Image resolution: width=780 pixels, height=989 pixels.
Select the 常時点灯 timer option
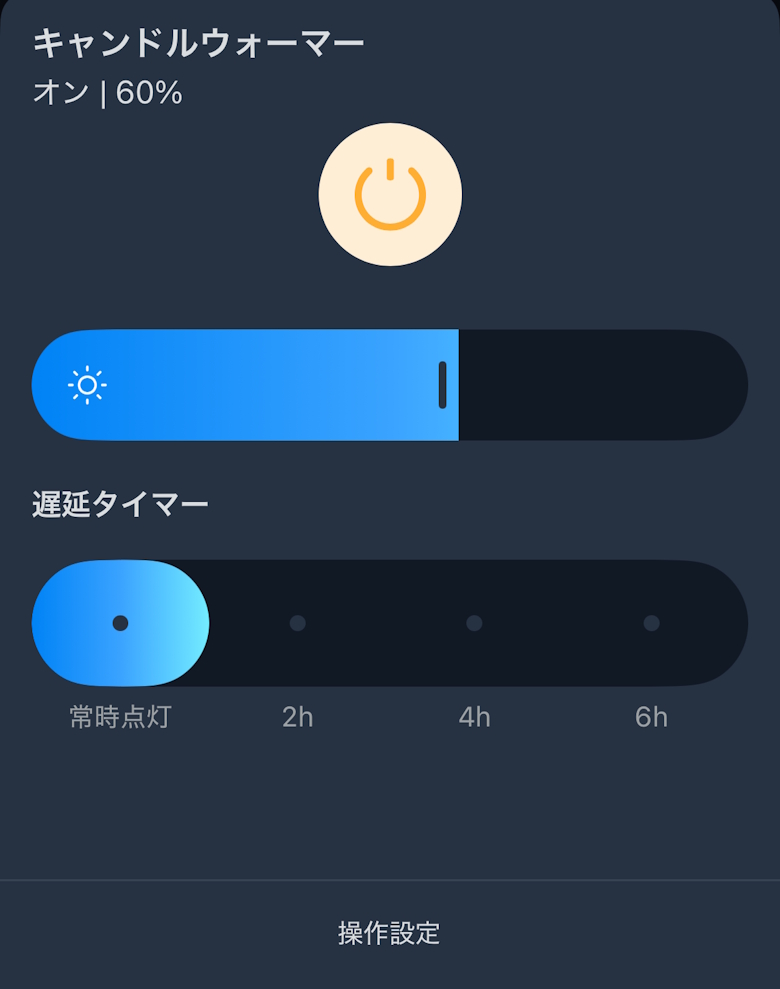coord(120,623)
